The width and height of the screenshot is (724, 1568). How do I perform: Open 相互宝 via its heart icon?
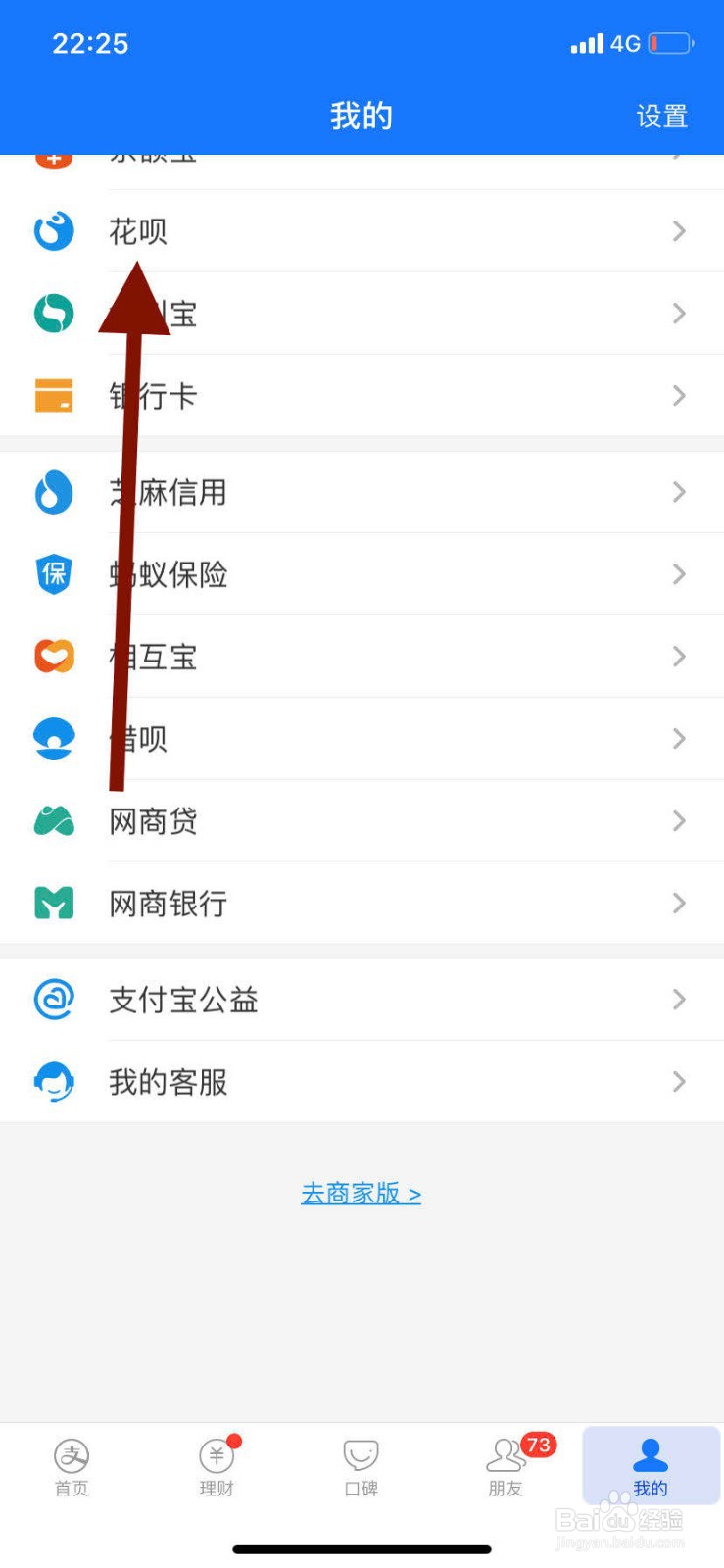[x=54, y=657]
